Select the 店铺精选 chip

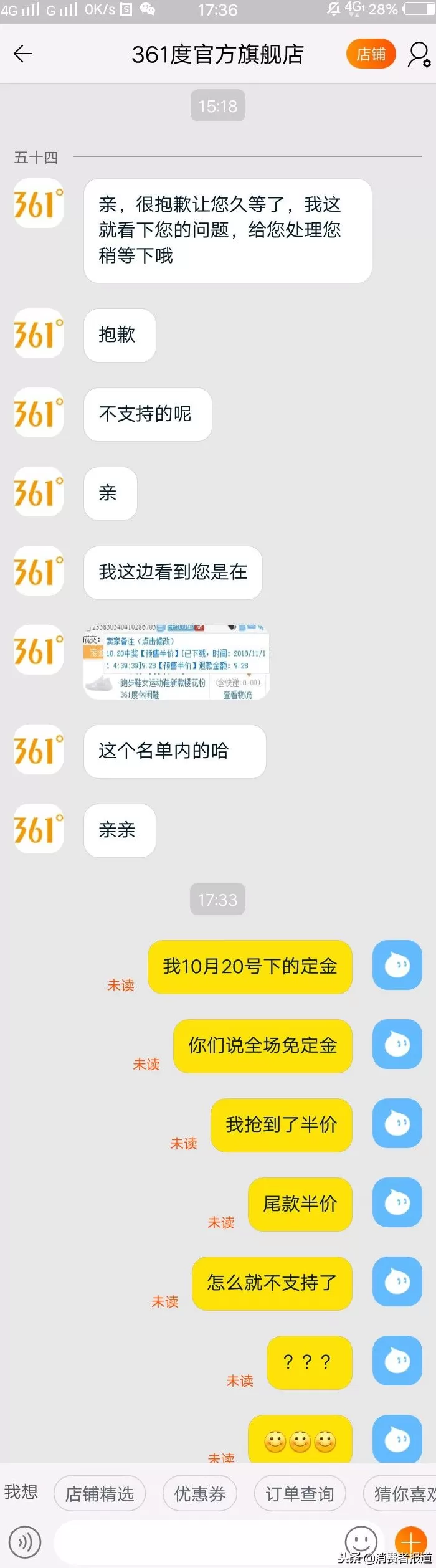click(100, 1493)
